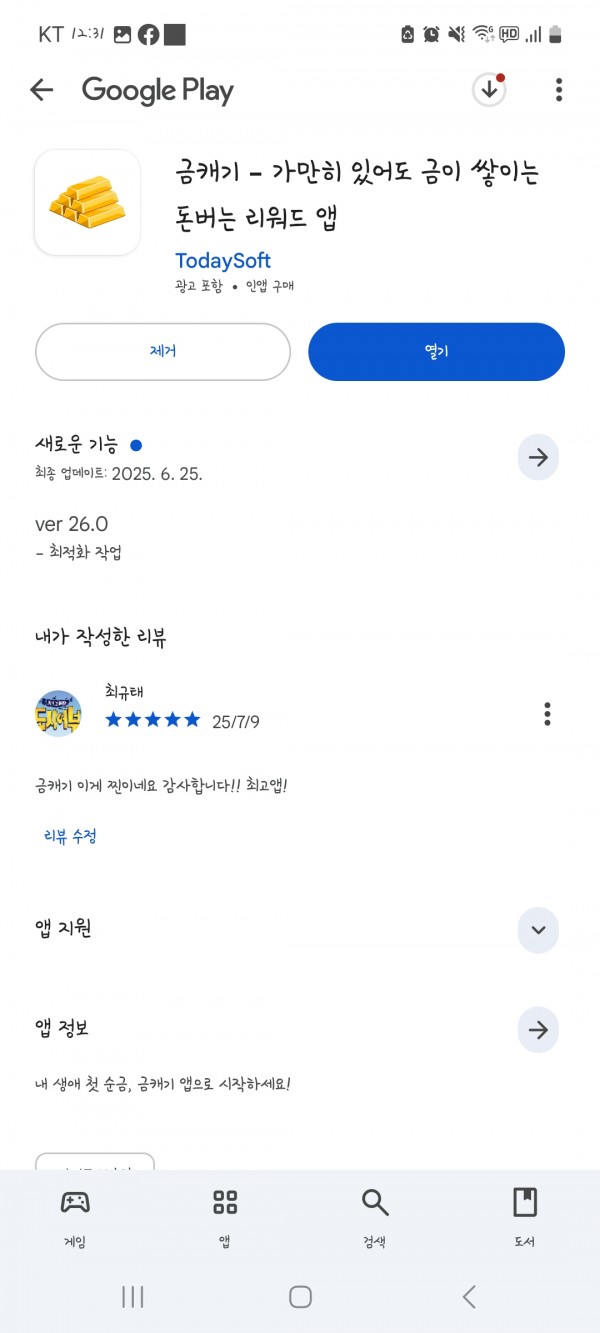Switch to the 앱 tab
The height and width of the screenshot is (1333, 600).
(x=225, y=1217)
